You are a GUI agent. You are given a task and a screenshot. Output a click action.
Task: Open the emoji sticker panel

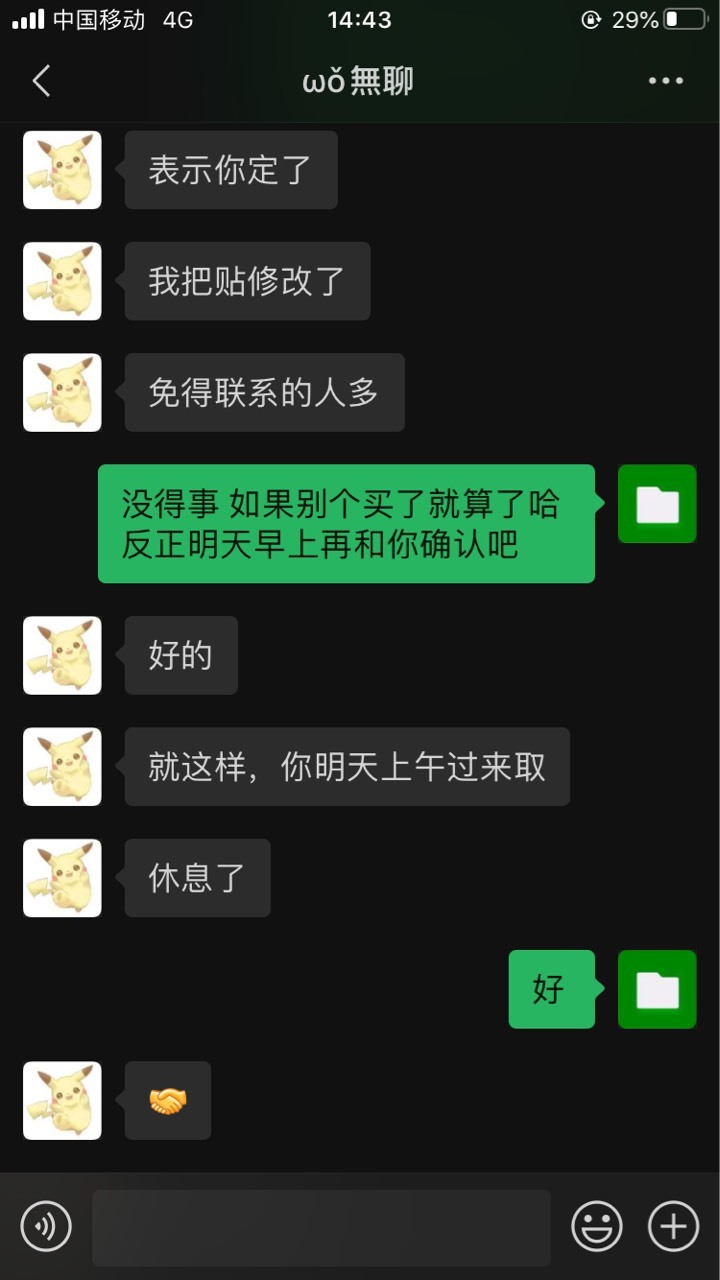tap(597, 1226)
